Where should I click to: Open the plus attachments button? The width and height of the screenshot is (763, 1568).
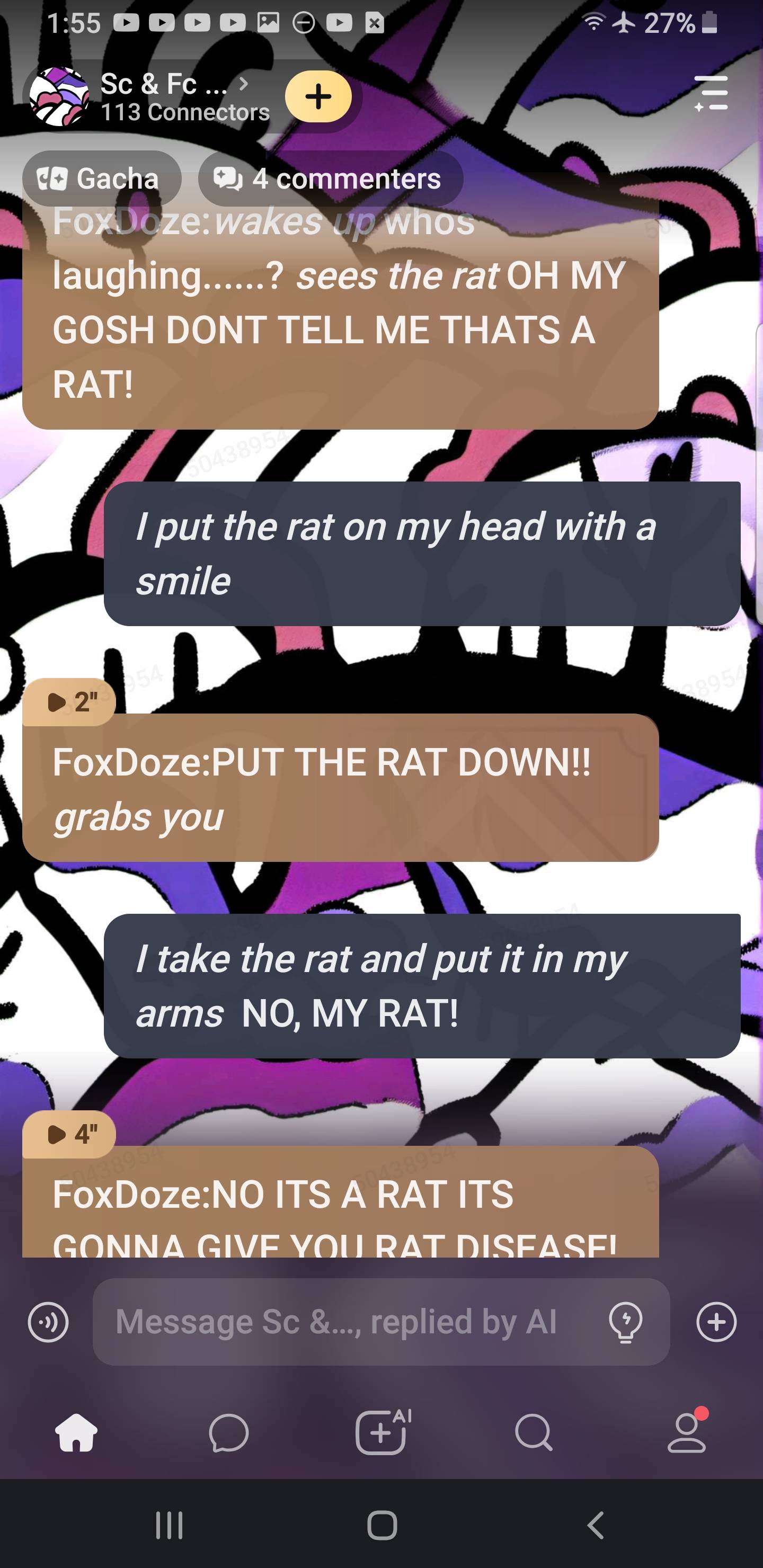[x=716, y=1322]
